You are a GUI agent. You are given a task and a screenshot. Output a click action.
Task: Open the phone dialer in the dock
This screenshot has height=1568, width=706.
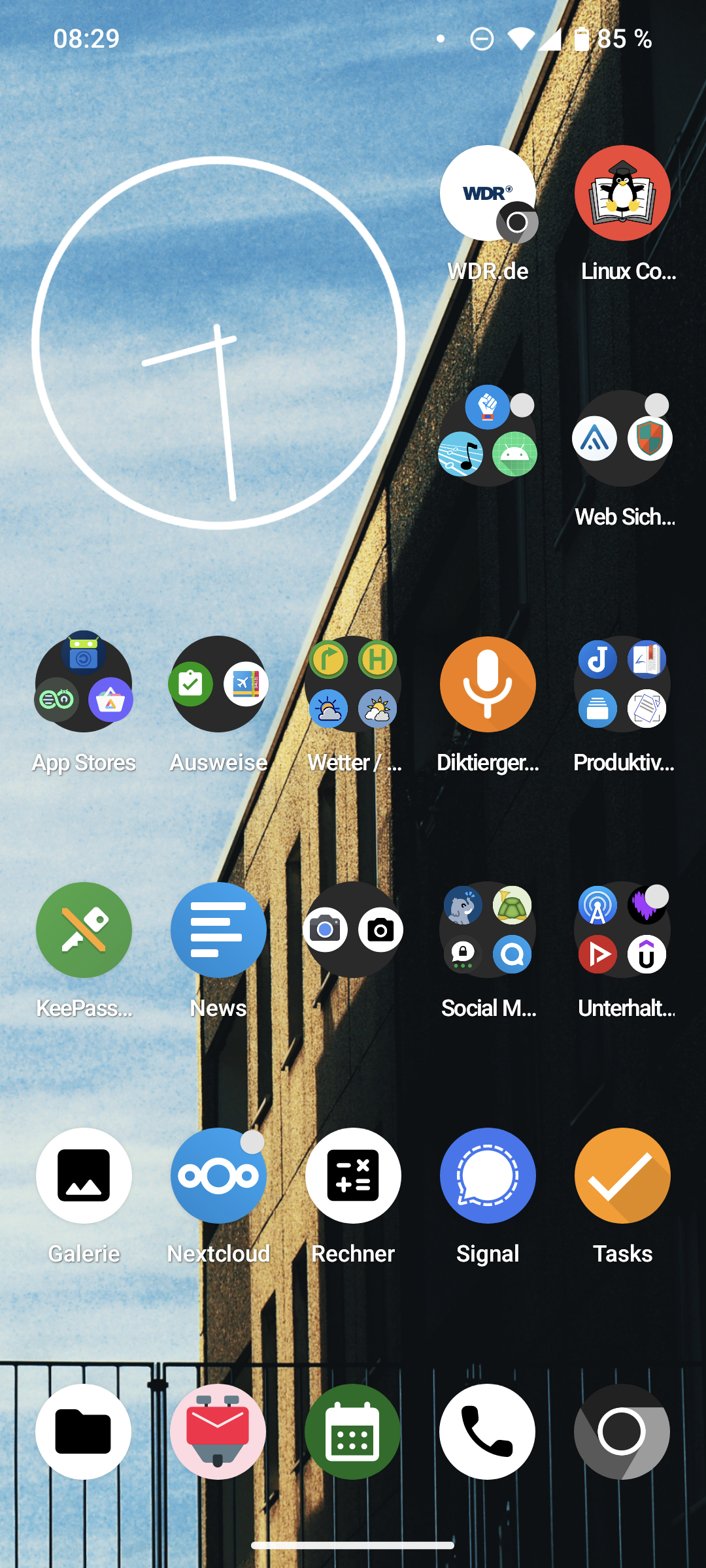pos(488,1431)
